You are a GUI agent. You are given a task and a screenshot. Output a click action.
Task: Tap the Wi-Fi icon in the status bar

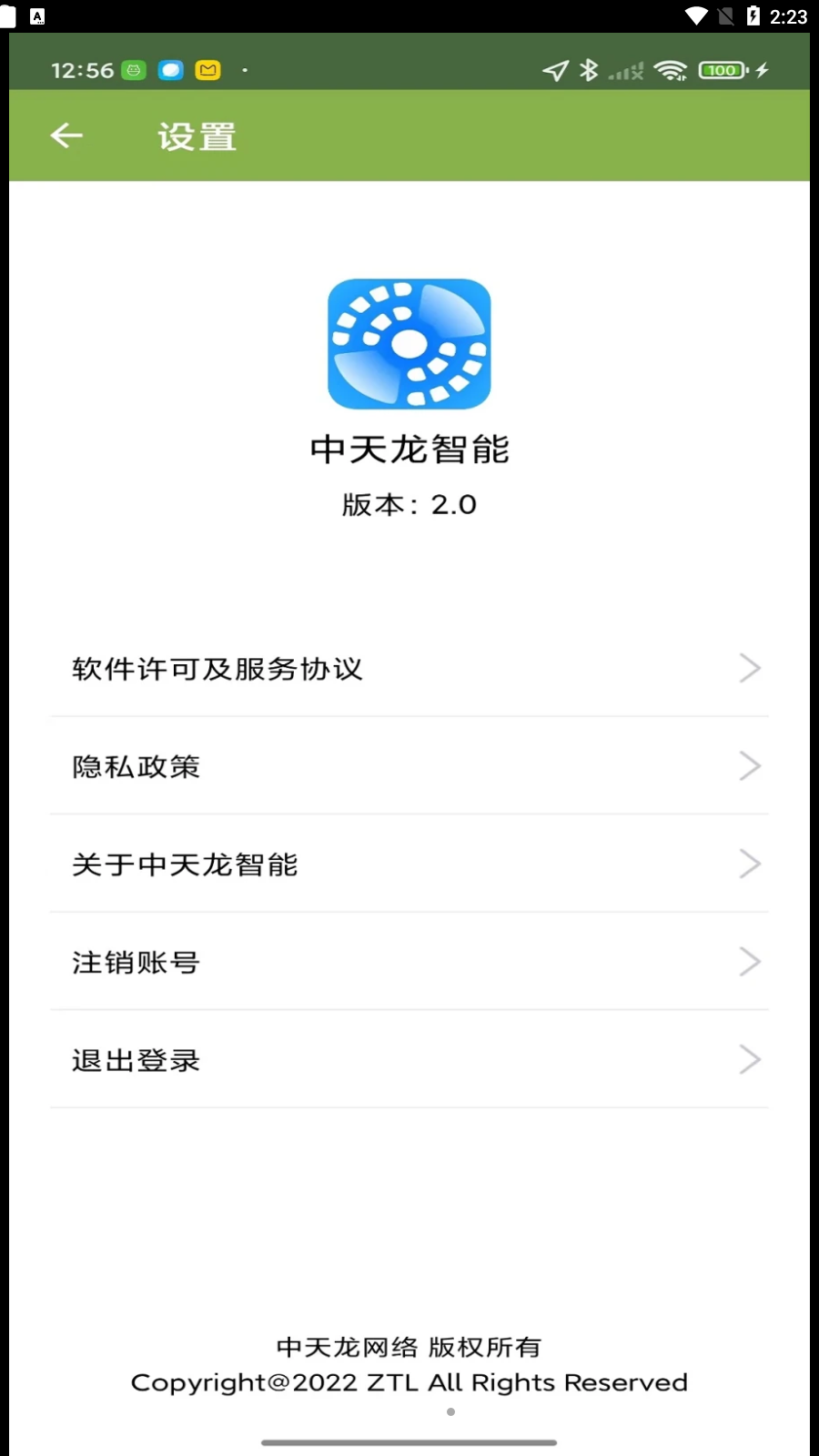[x=672, y=69]
